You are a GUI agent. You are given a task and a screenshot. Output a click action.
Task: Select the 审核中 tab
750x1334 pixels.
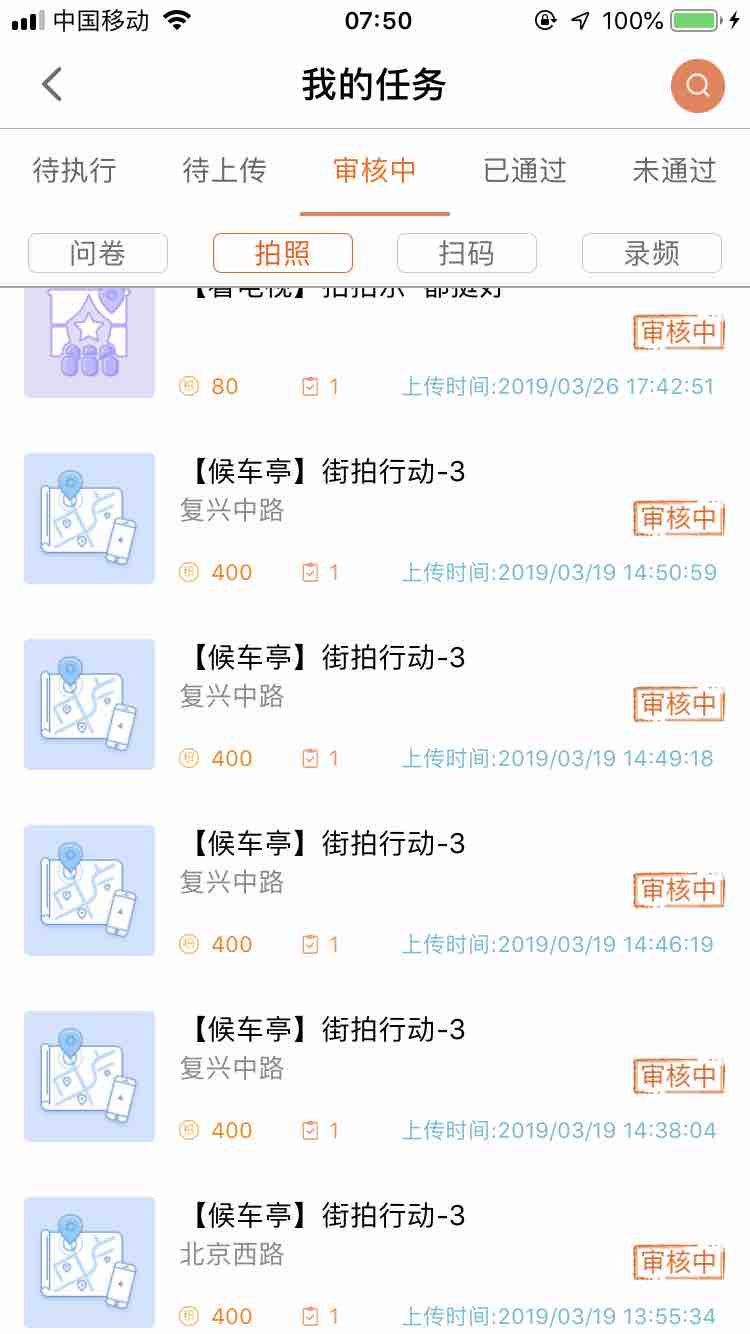(374, 171)
